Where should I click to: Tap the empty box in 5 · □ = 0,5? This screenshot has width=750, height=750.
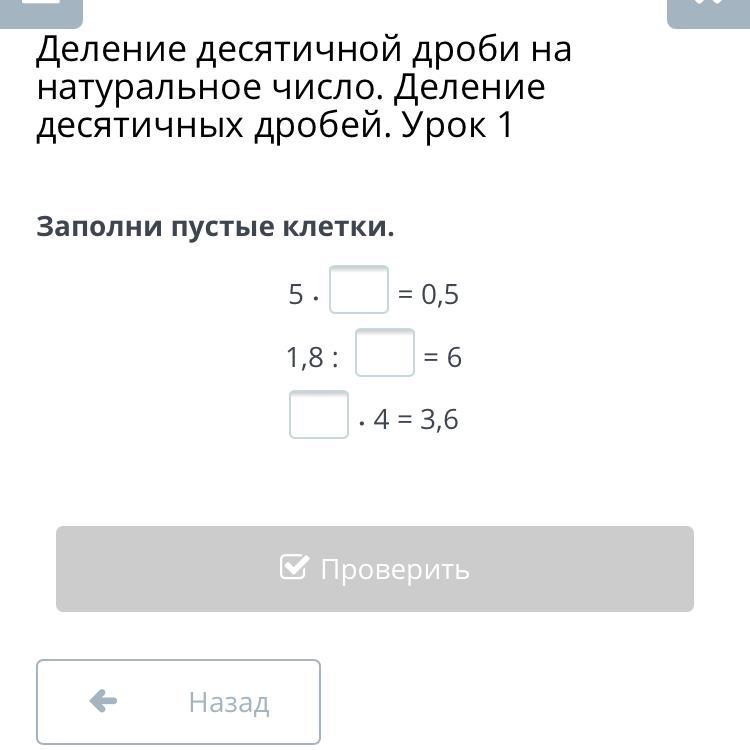(x=359, y=291)
